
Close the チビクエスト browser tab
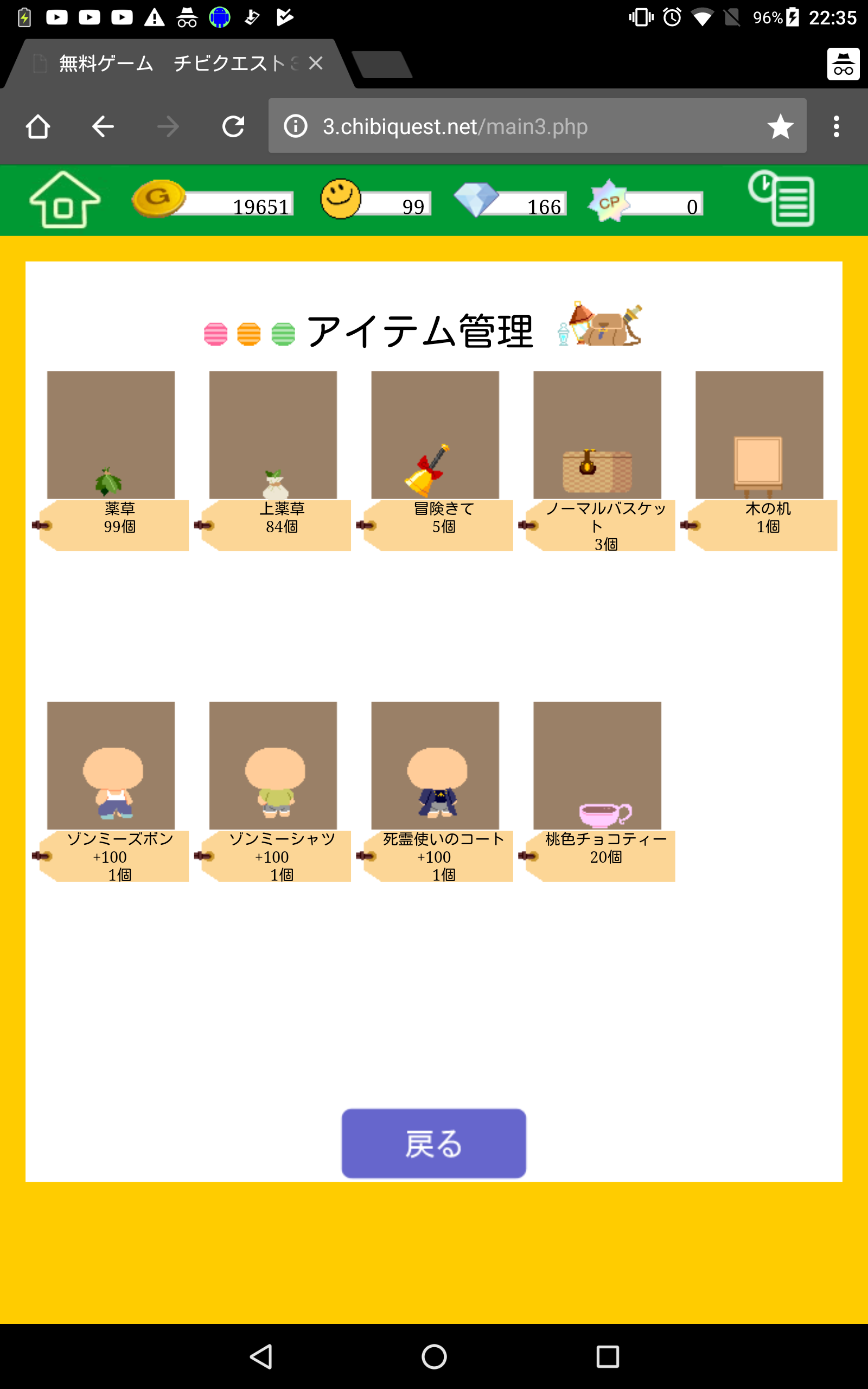(315, 63)
